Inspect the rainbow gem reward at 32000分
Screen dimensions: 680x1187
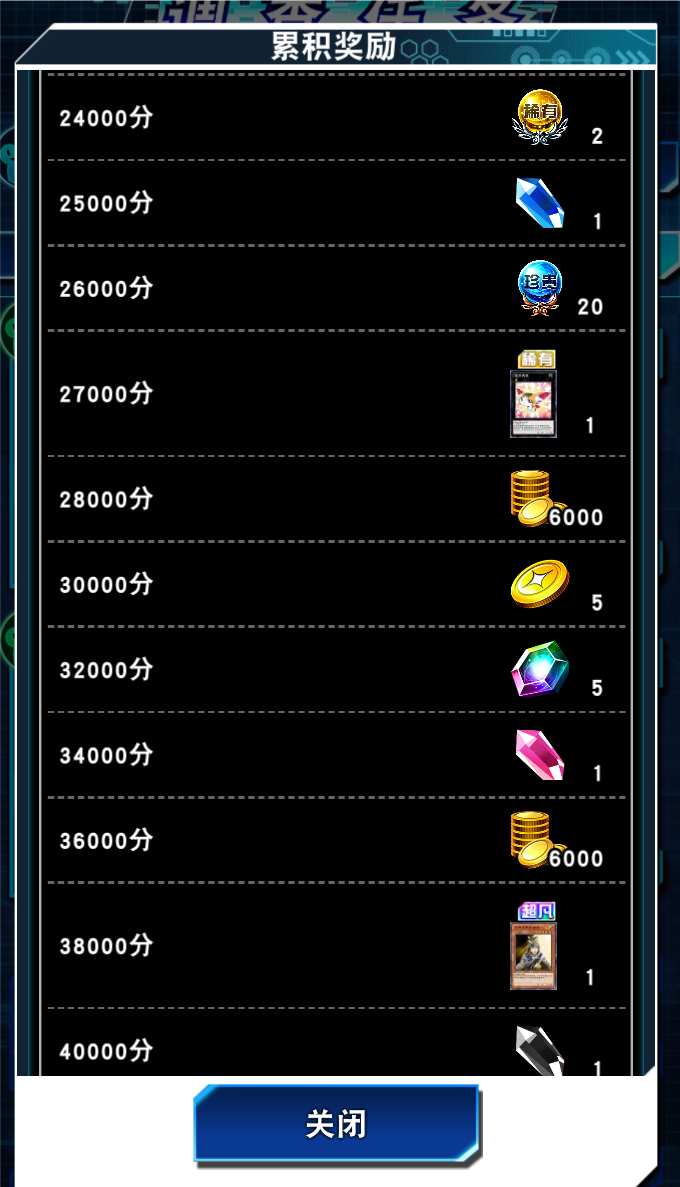[540, 669]
